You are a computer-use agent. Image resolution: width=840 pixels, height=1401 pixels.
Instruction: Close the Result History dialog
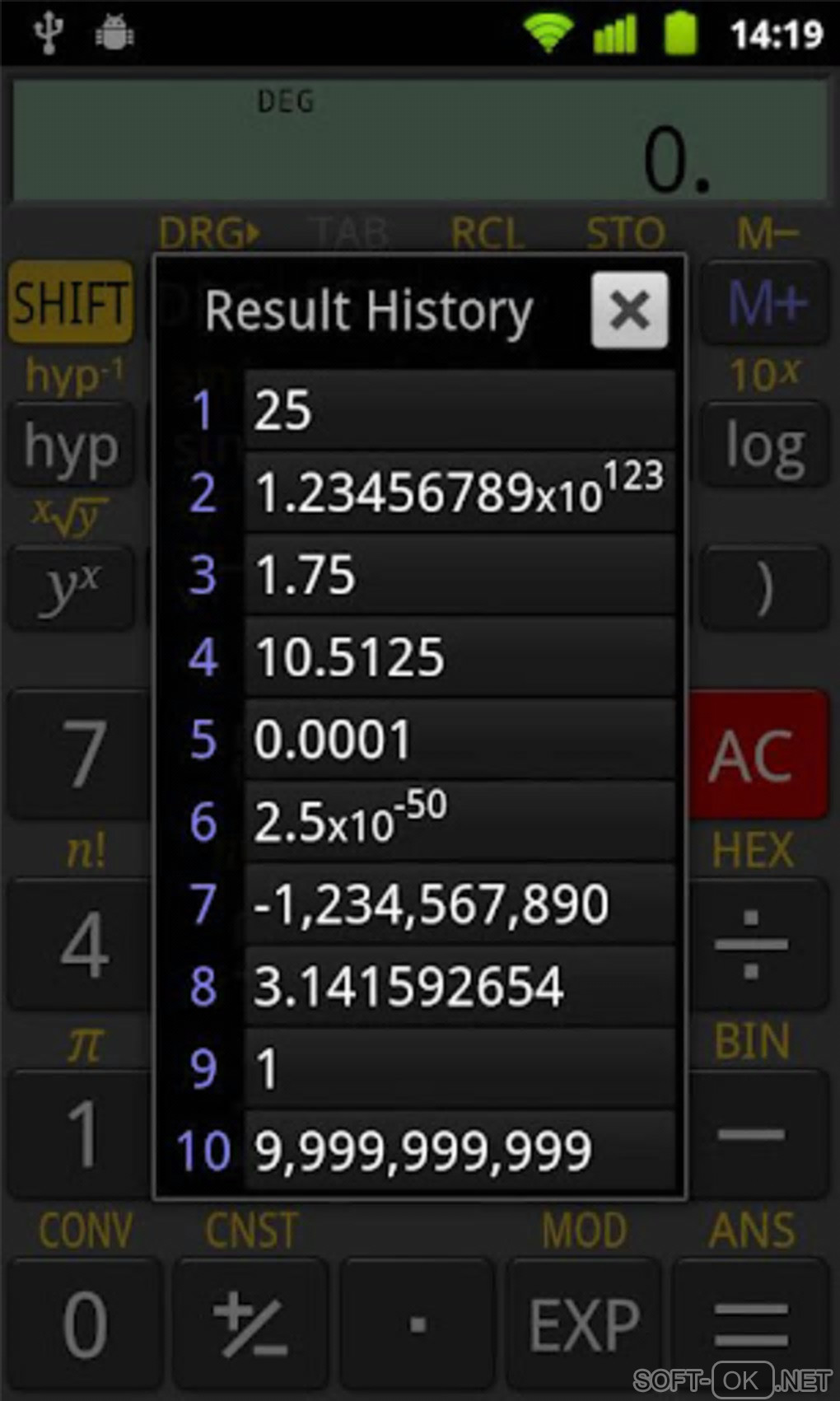point(629,311)
